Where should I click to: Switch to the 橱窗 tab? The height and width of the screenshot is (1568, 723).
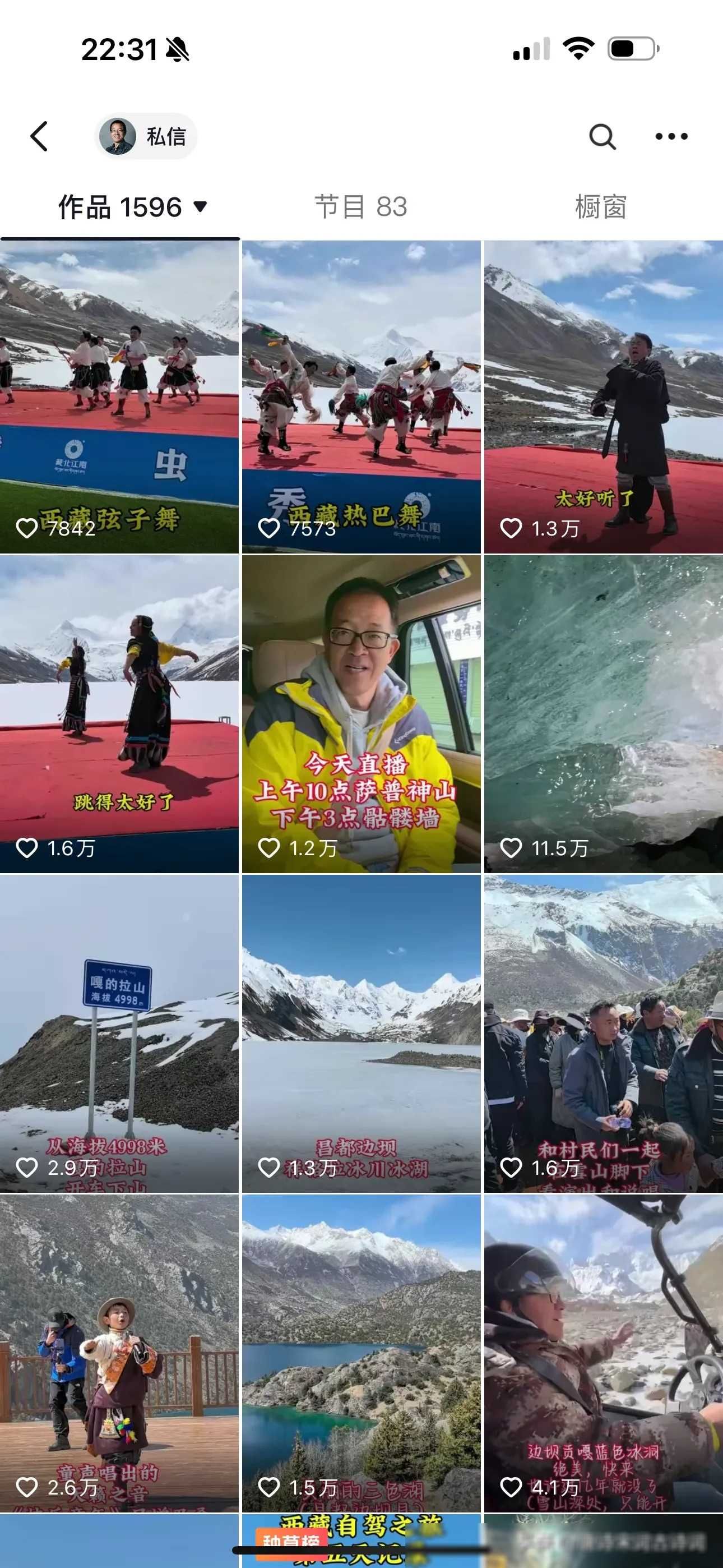coord(601,207)
